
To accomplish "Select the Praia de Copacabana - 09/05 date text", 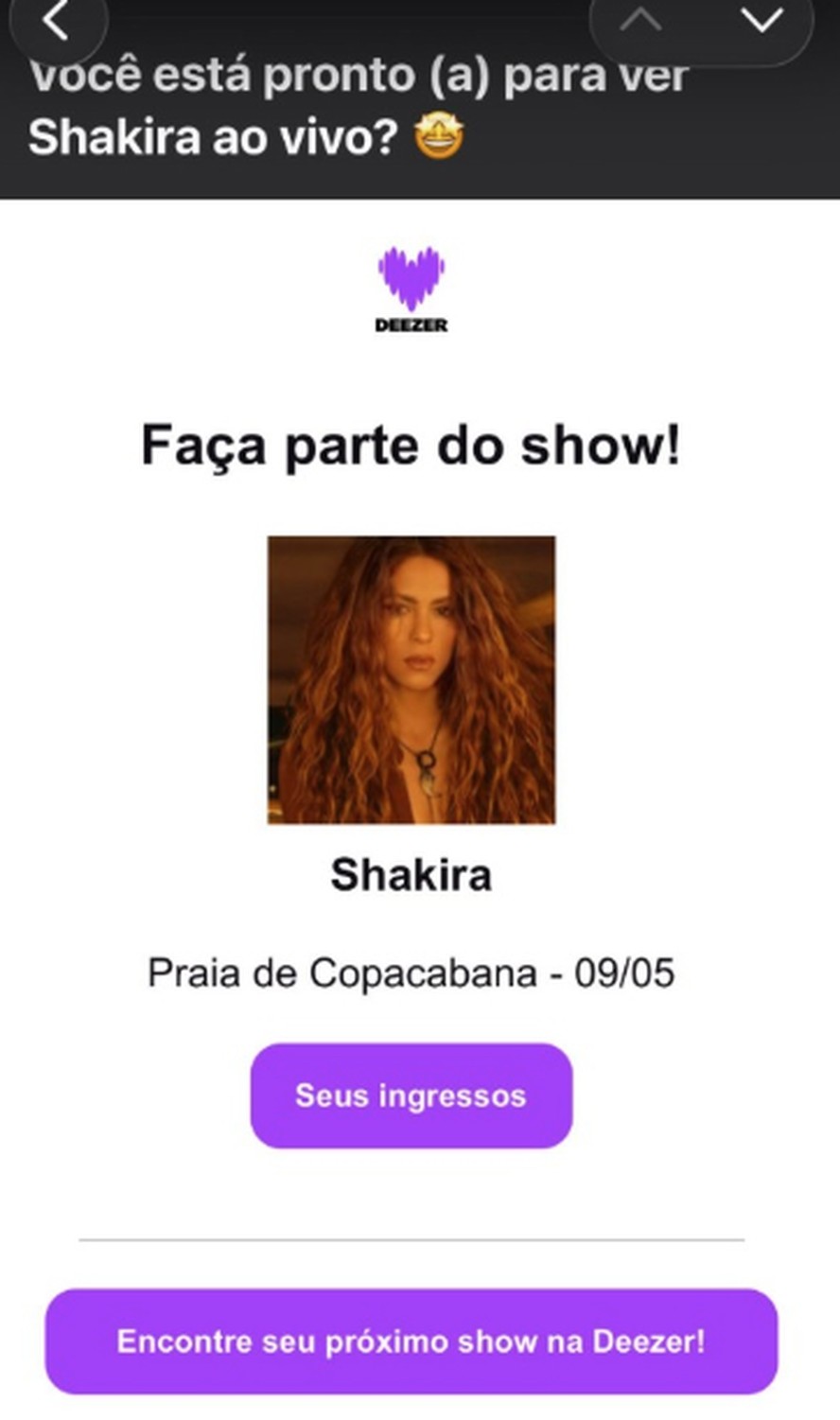I will click(411, 973).
